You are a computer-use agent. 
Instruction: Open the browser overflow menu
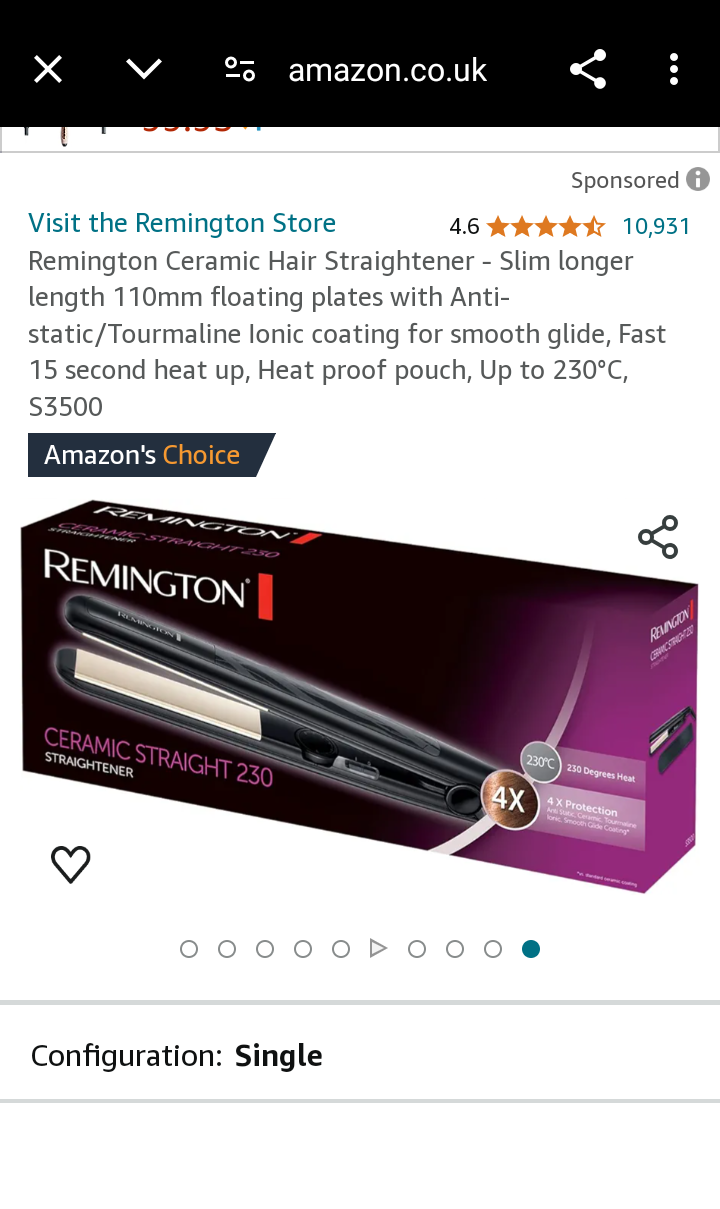click(674, 69)
